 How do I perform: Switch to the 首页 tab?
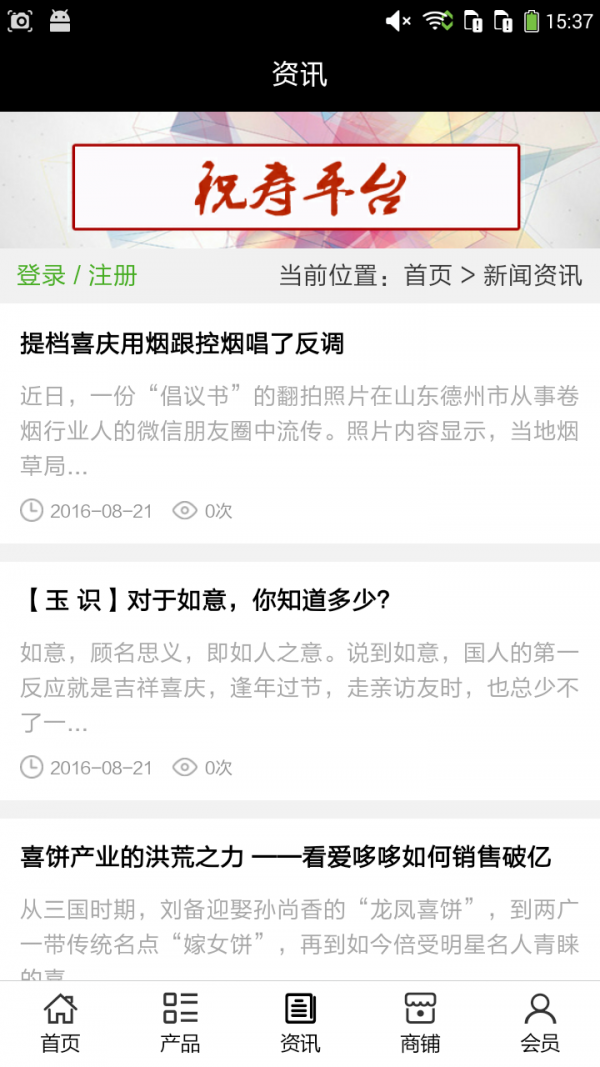[x=60, y=1023]
